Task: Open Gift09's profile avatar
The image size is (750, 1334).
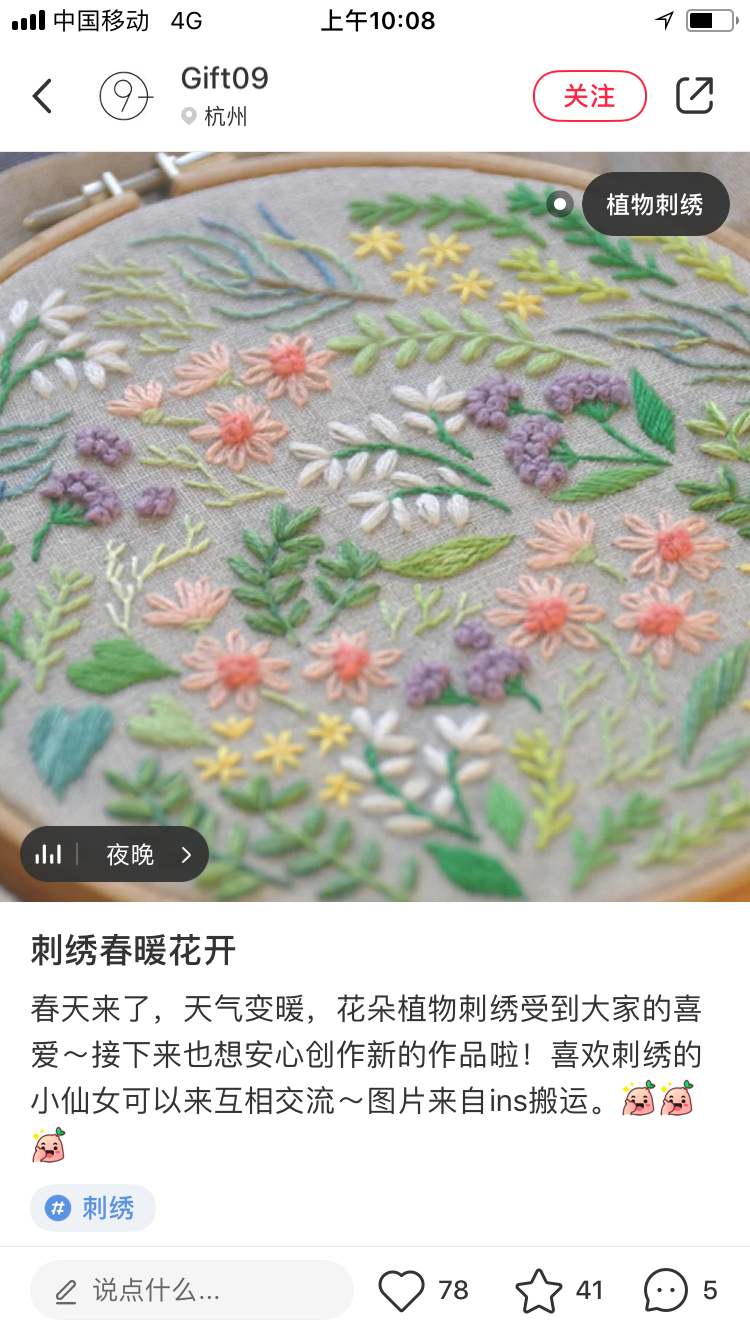Action: (126, 97)
